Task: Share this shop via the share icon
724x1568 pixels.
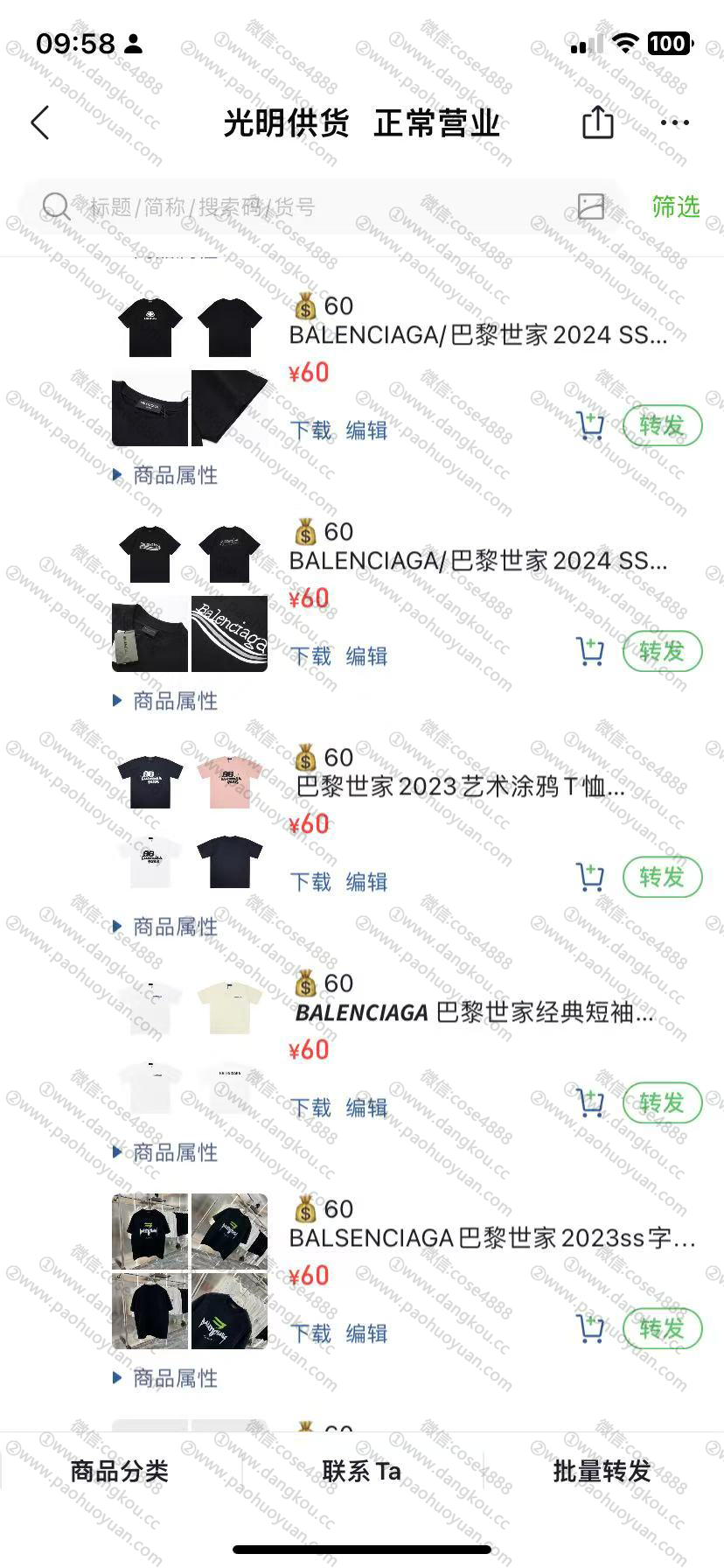Action: coord(598,122)
